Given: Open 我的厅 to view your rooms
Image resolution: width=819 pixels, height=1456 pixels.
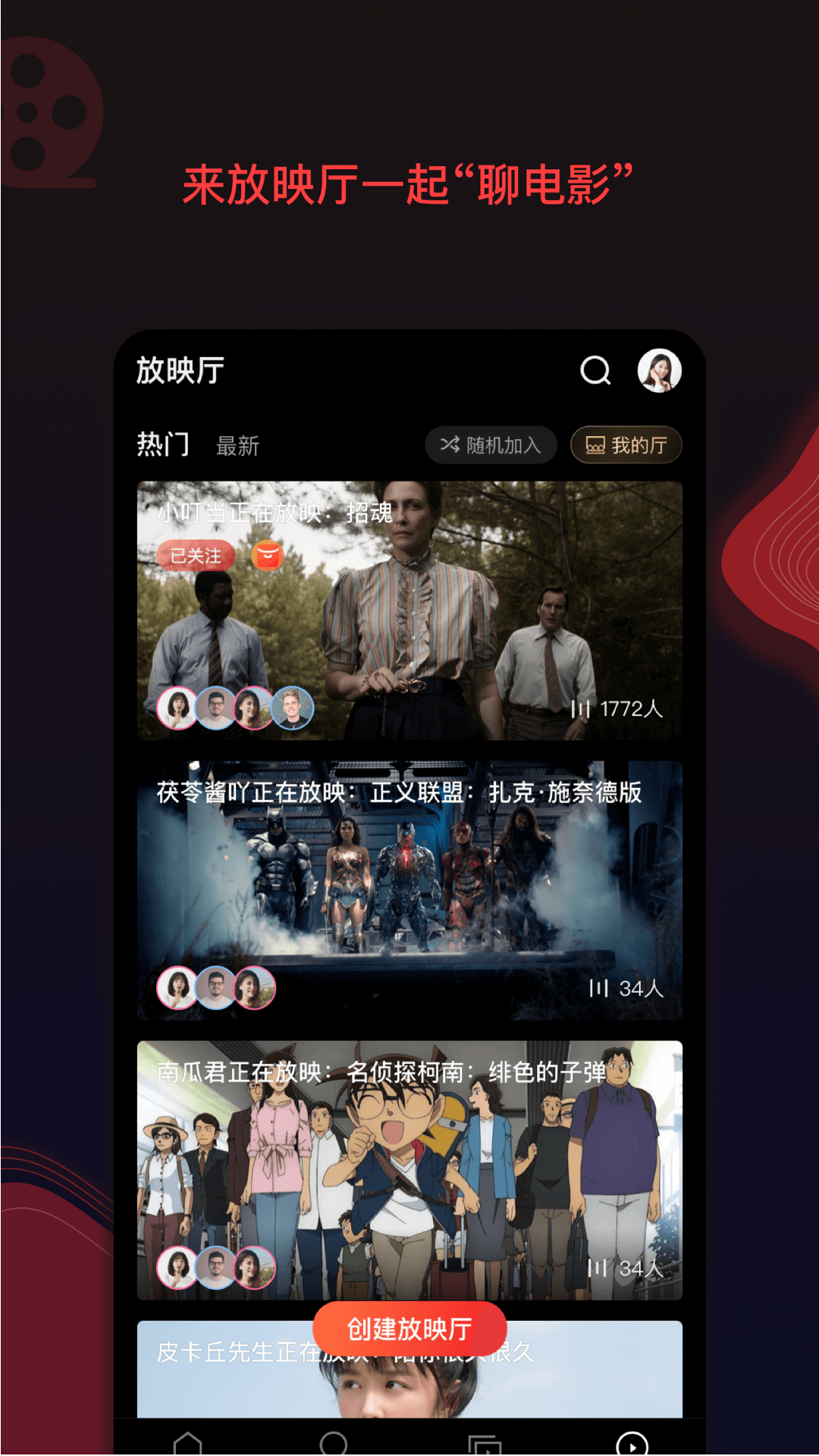Looking at the screenshot, I should click(x=626, y=445).
